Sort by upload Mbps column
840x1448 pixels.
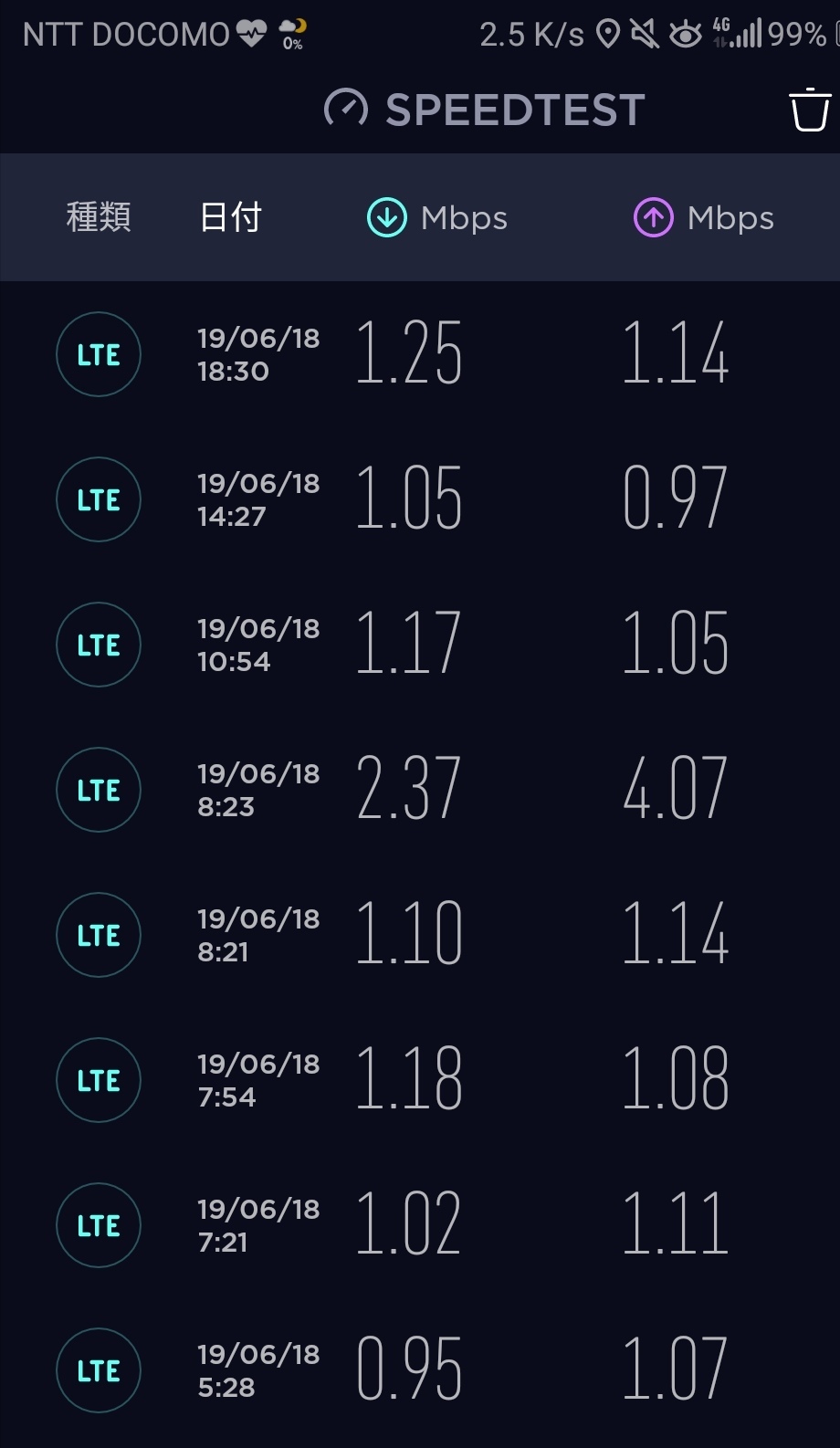[704, 218]
